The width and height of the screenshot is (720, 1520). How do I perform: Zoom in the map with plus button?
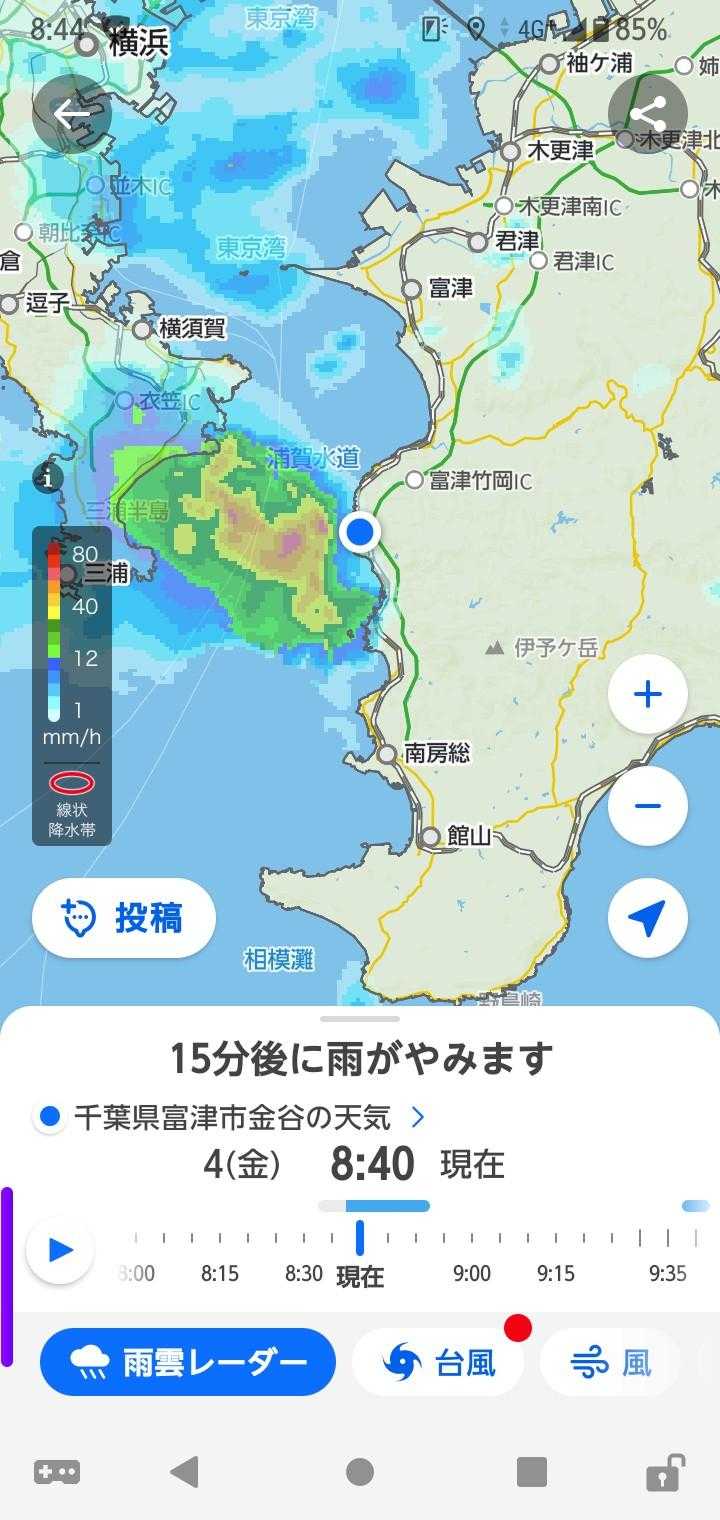(x=648, y=694)
